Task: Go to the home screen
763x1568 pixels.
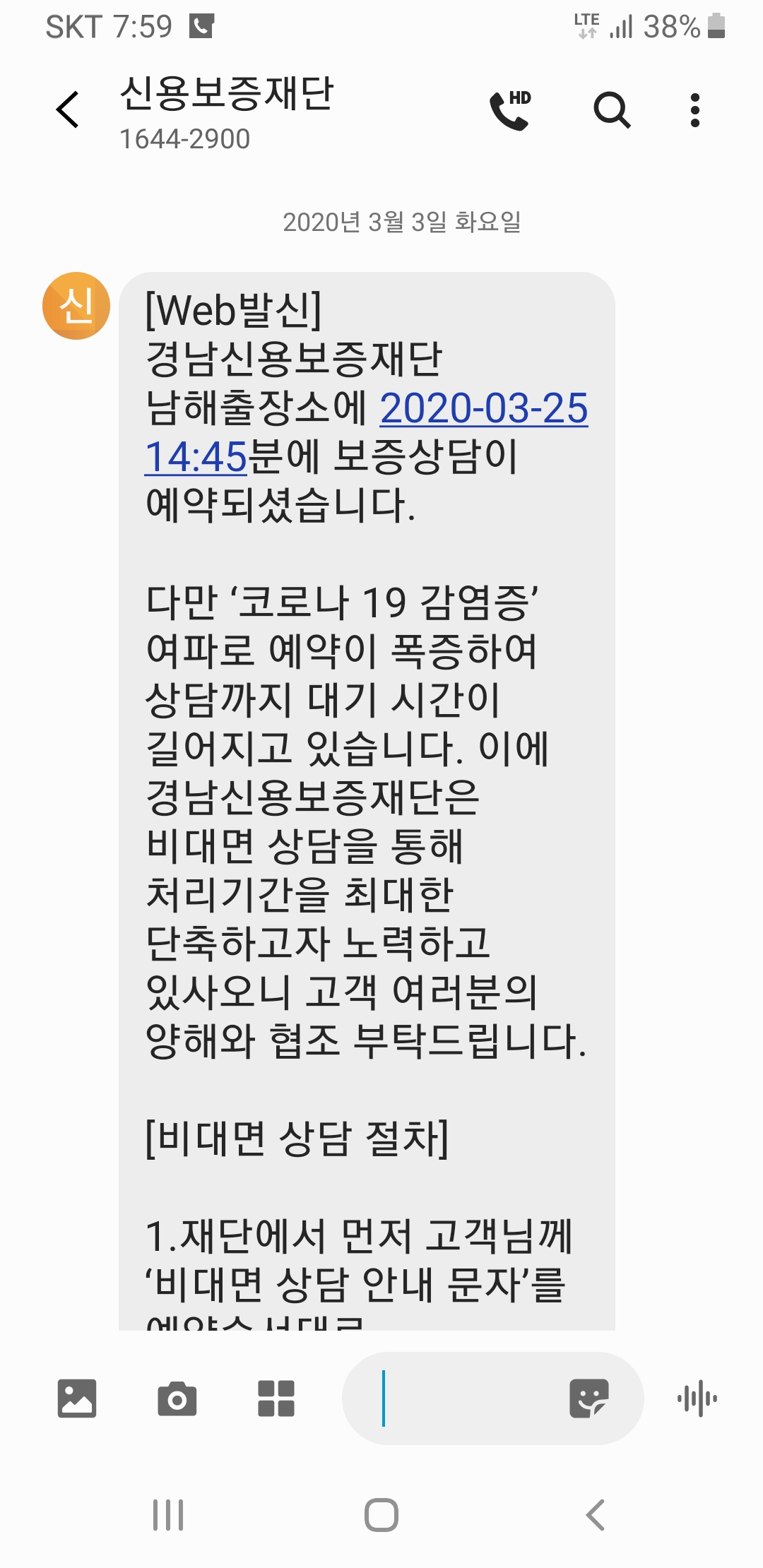Action: click(x=381, y=1515)
